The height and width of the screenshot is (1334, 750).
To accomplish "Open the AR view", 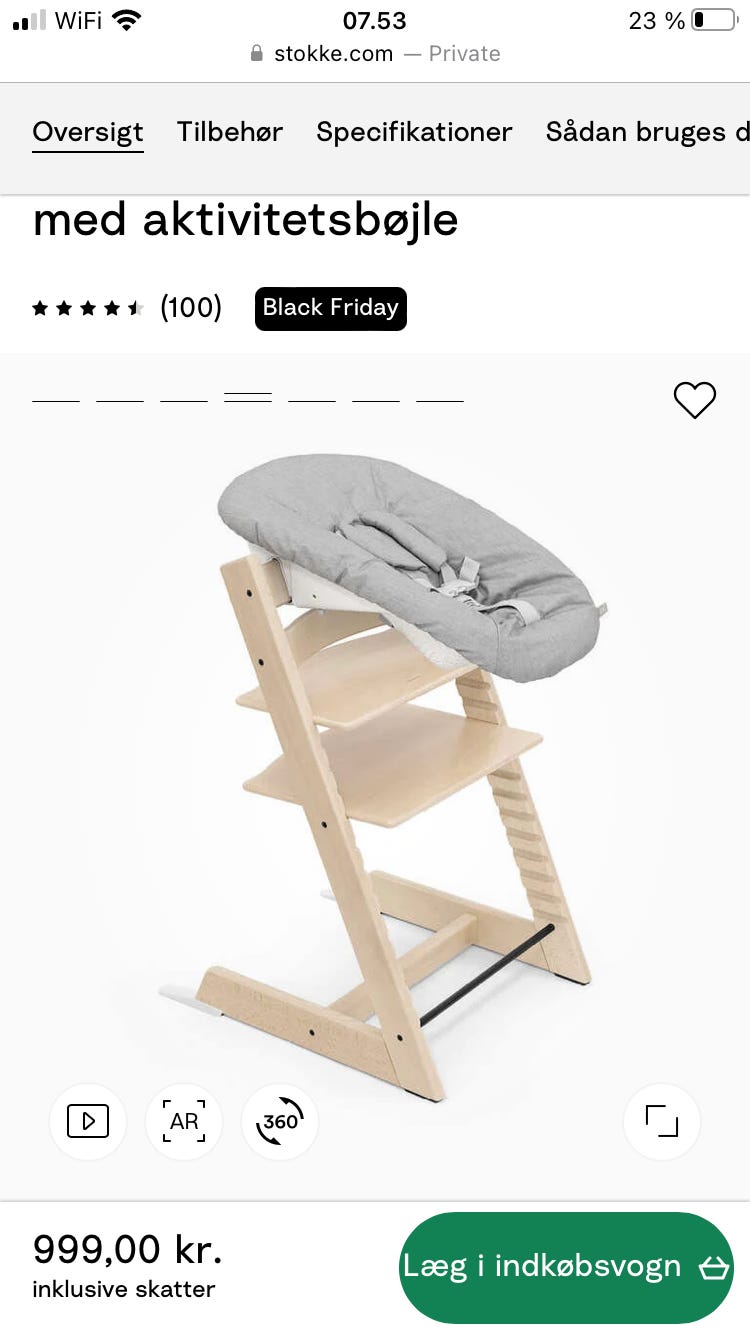I will tap(184, 1122).
